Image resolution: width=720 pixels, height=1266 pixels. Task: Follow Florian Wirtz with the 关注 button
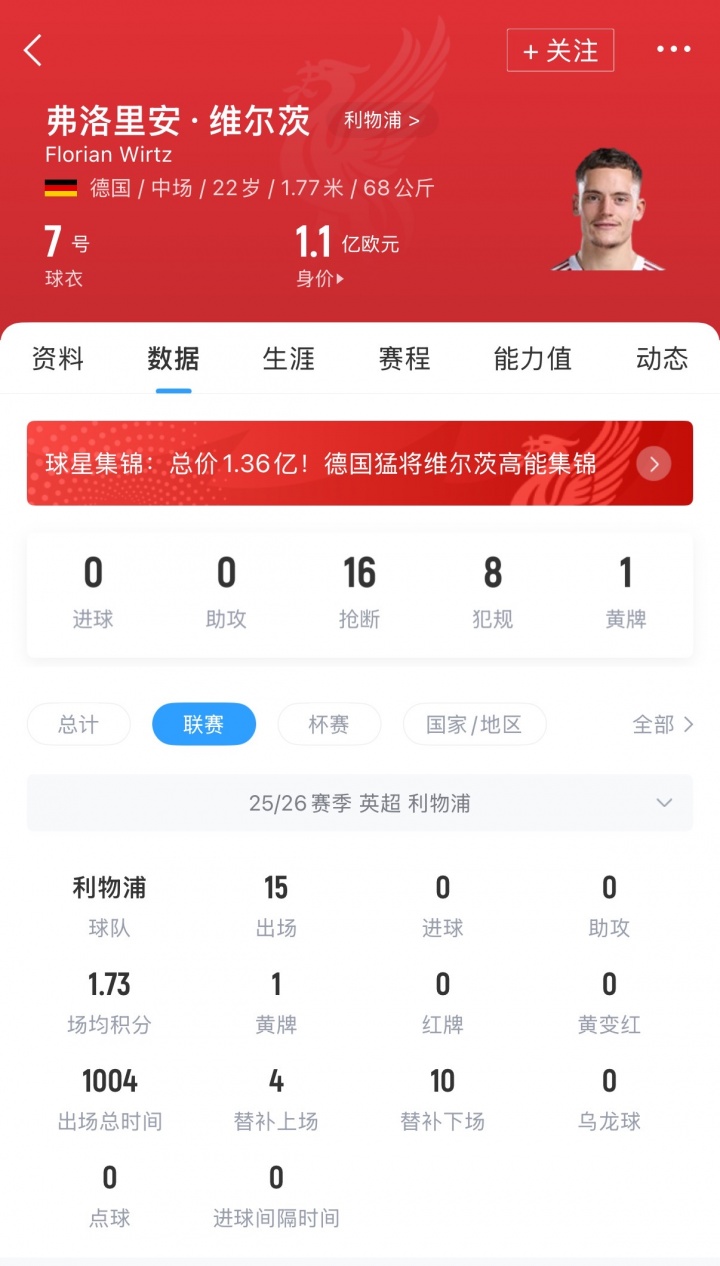pos(560,50)
